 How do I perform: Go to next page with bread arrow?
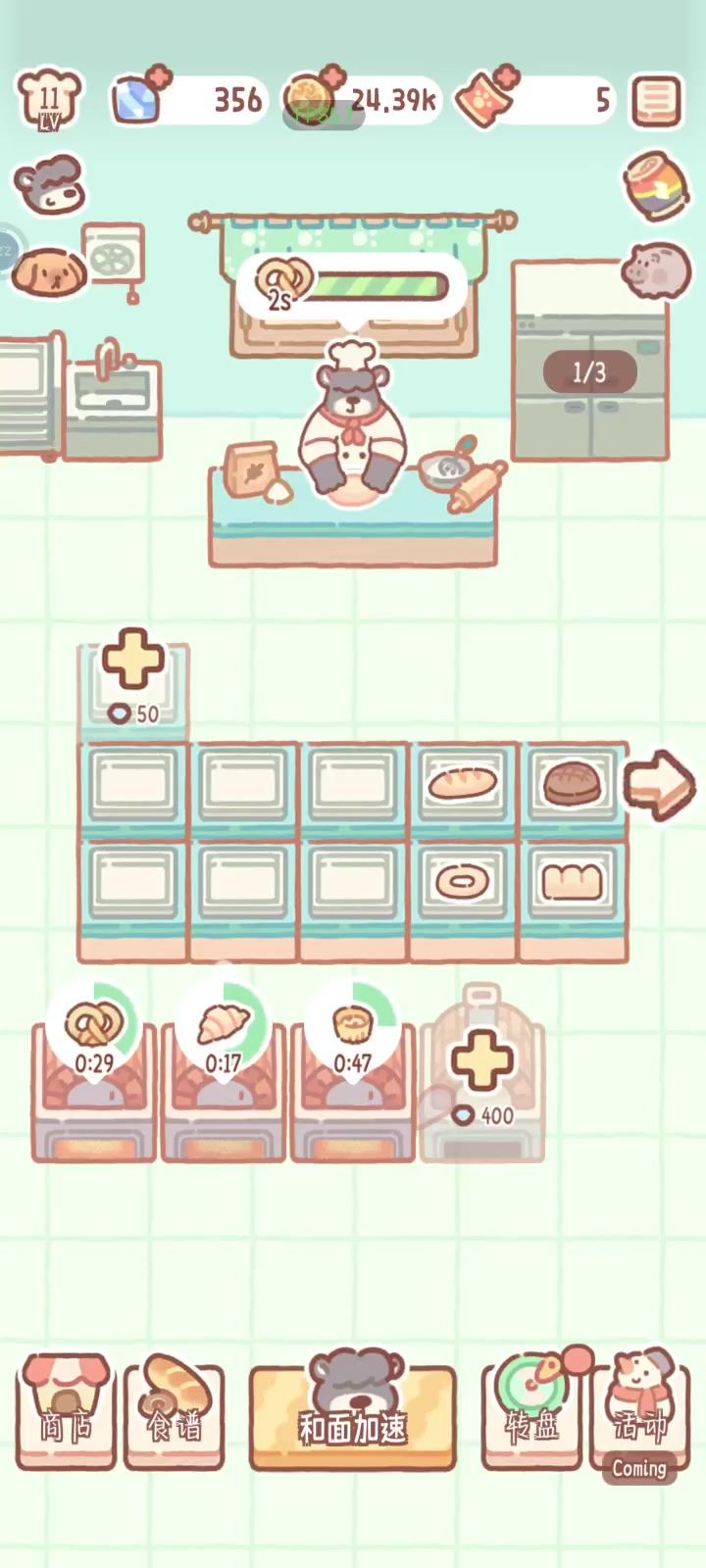tap(660, 785)
